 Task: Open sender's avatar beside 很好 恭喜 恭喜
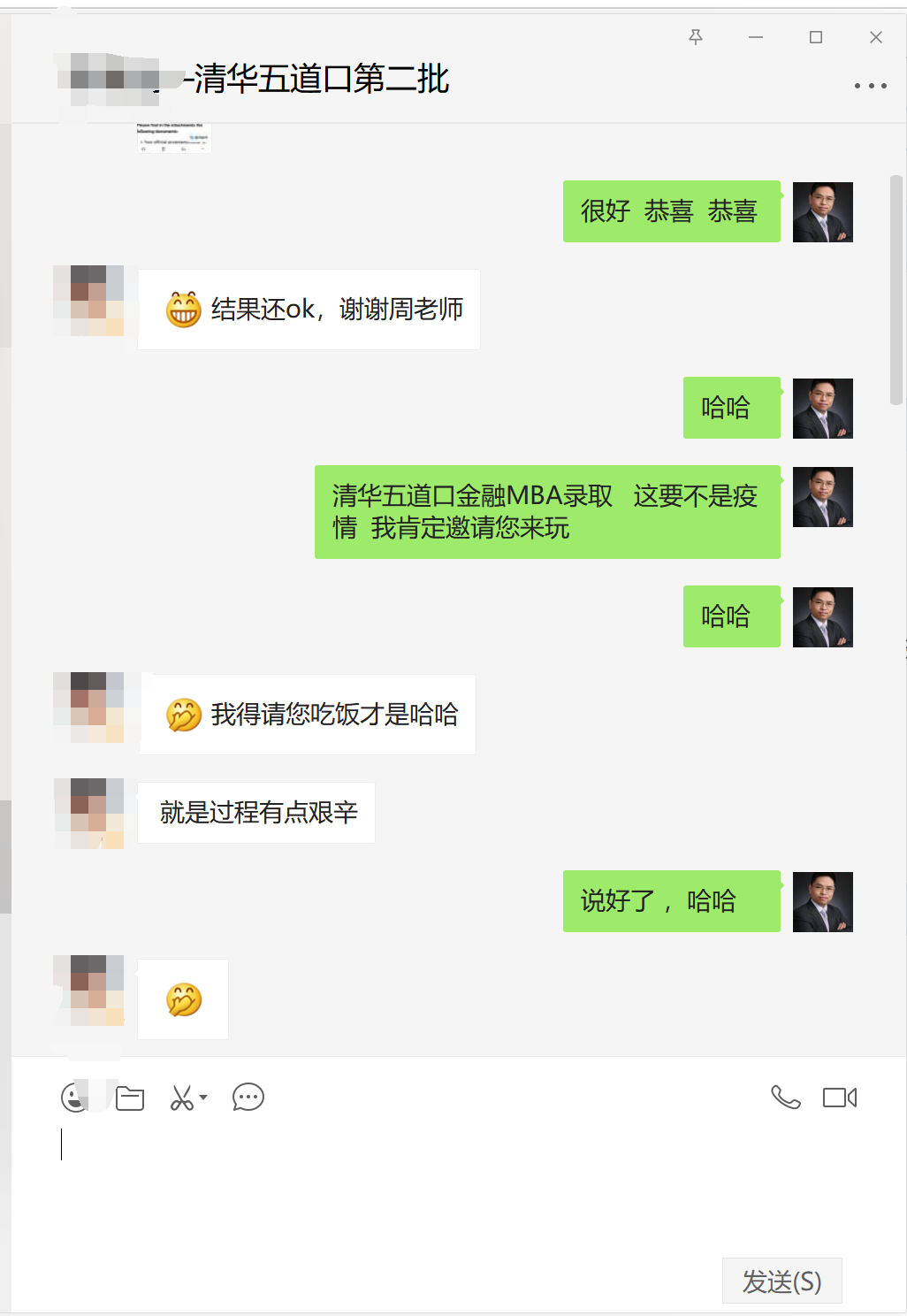[x=822, y=212]
